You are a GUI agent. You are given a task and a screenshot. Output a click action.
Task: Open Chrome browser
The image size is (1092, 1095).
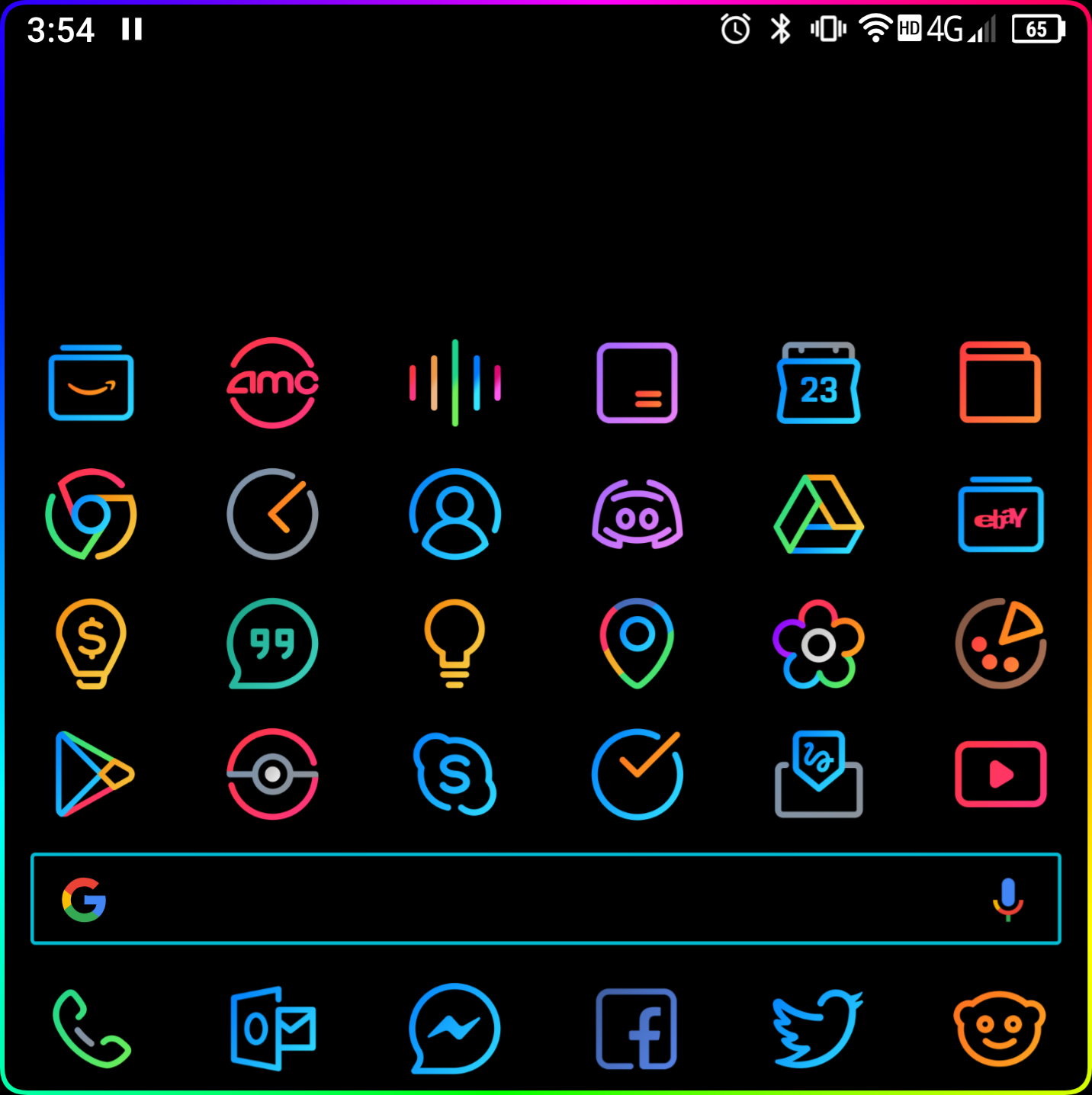point(91,514)
